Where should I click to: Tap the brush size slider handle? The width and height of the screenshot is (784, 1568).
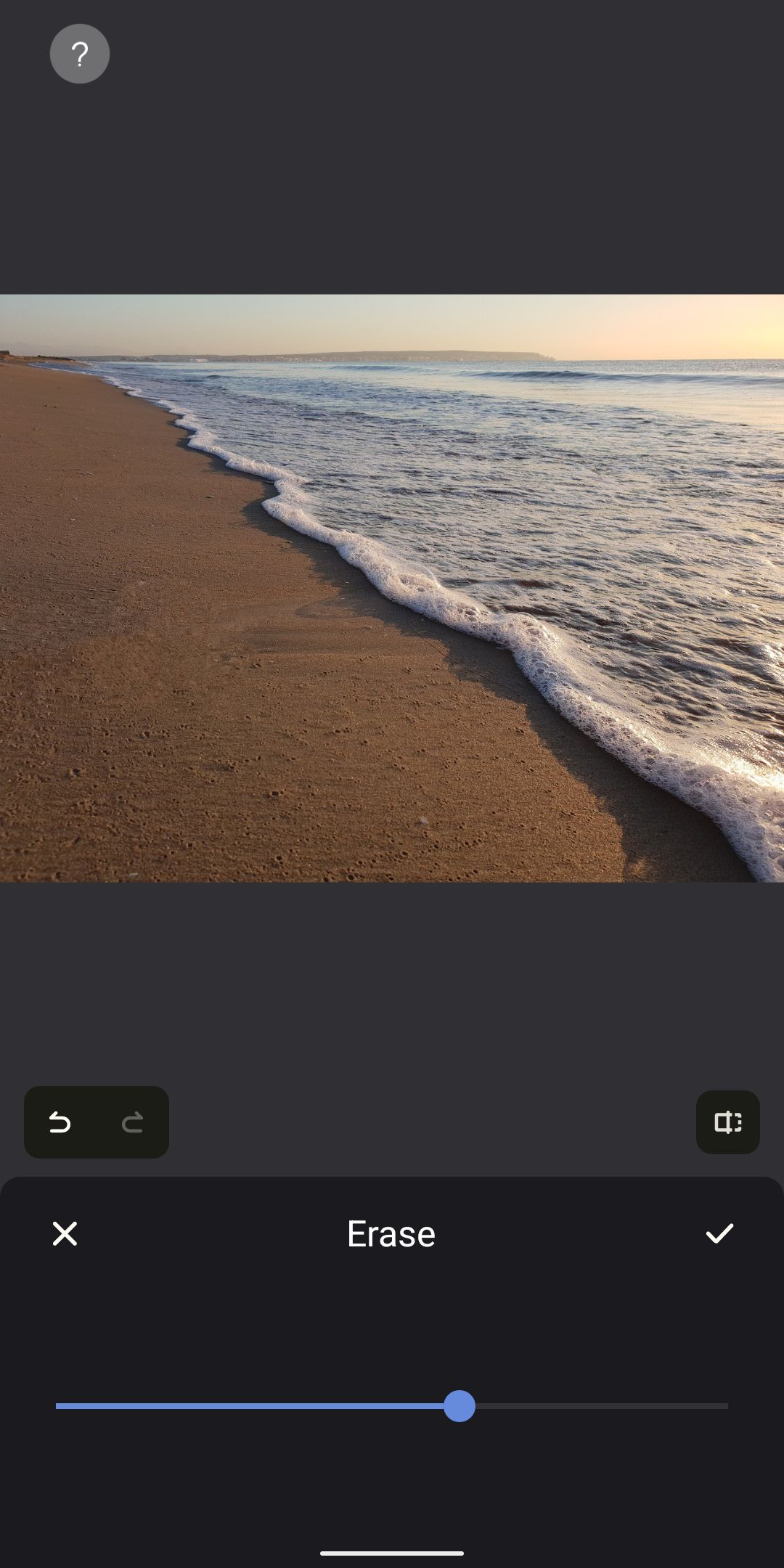[460, 1406]
